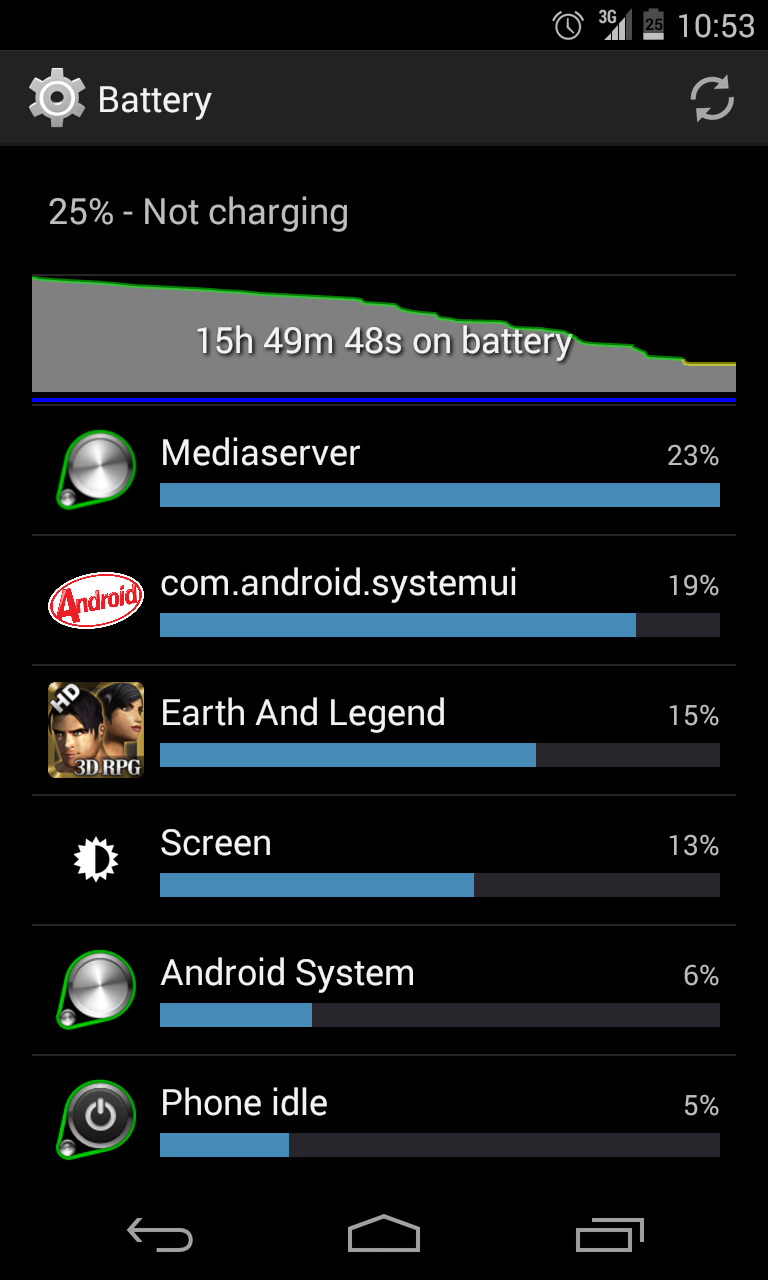
Task: Tap the system back button
Action: point(160,1236)
